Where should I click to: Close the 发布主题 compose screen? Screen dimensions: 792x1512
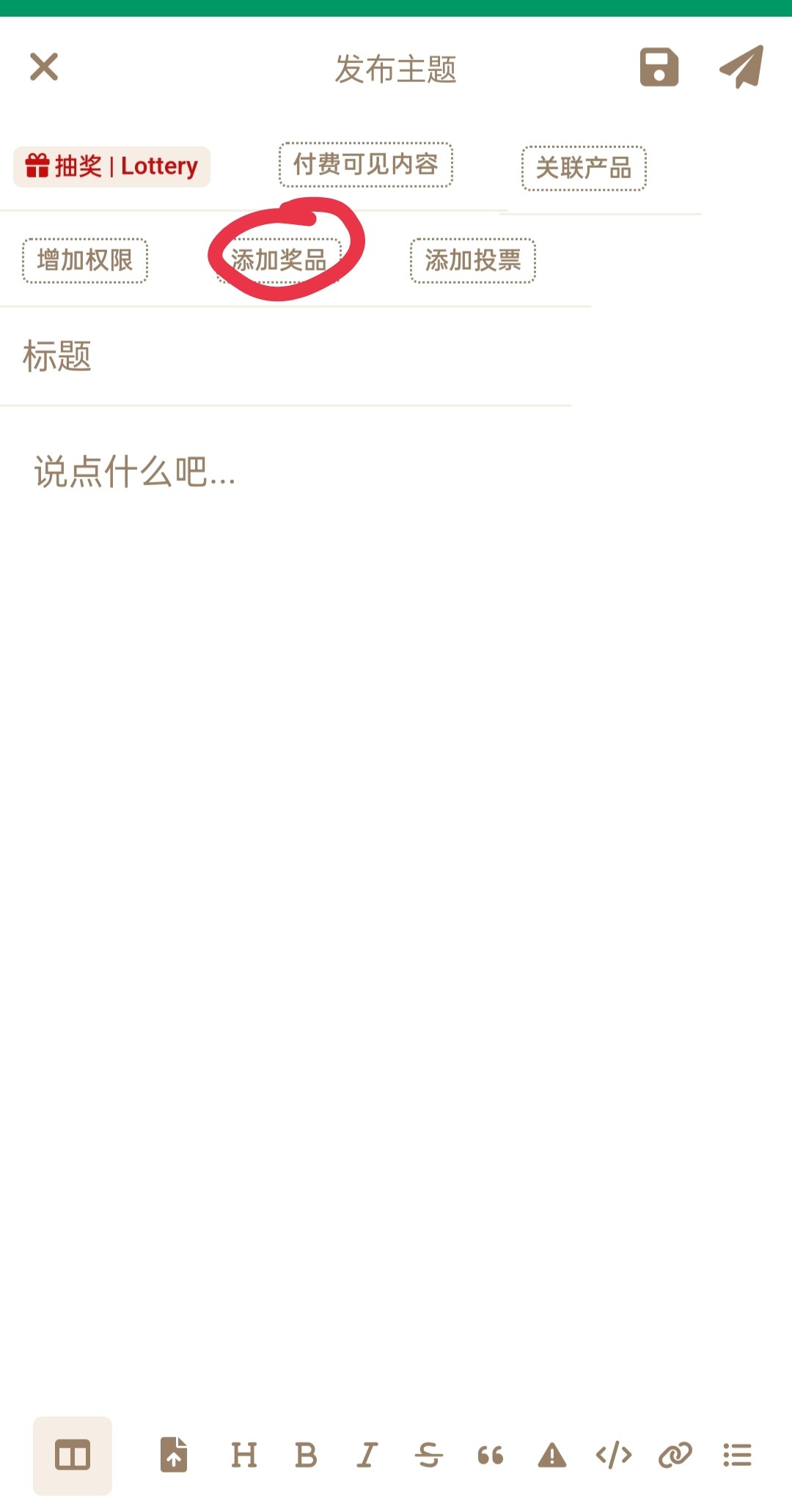[44, 67]
